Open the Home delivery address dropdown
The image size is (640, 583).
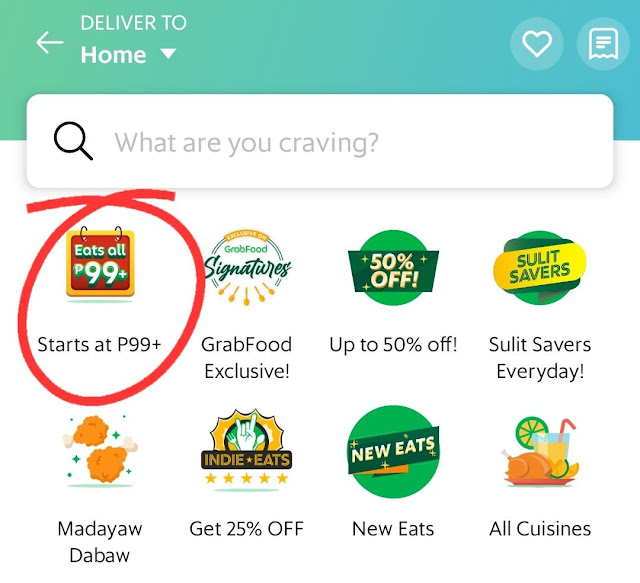[128, 54]
